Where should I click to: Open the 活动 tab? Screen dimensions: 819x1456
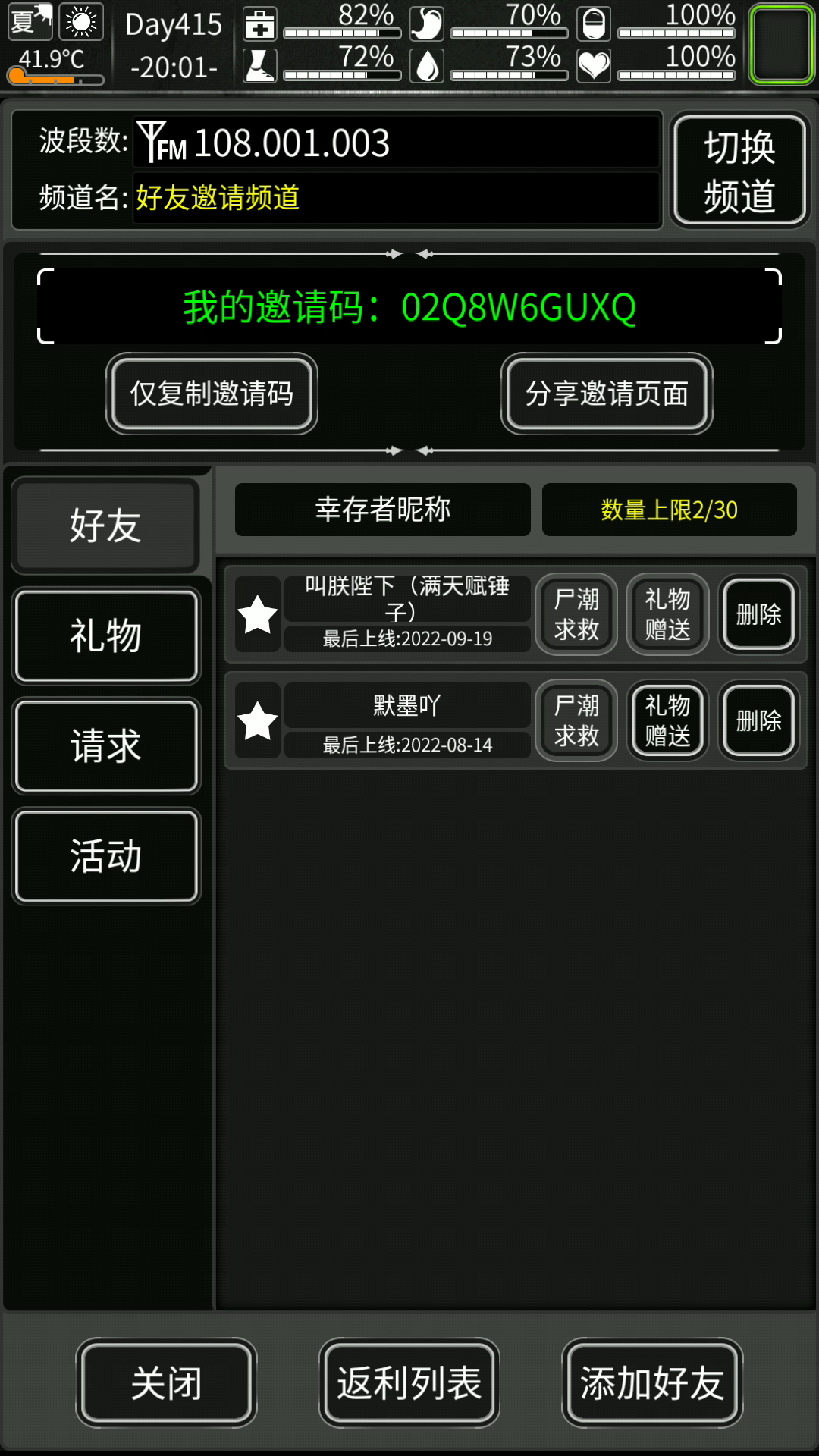coord(105,856)
